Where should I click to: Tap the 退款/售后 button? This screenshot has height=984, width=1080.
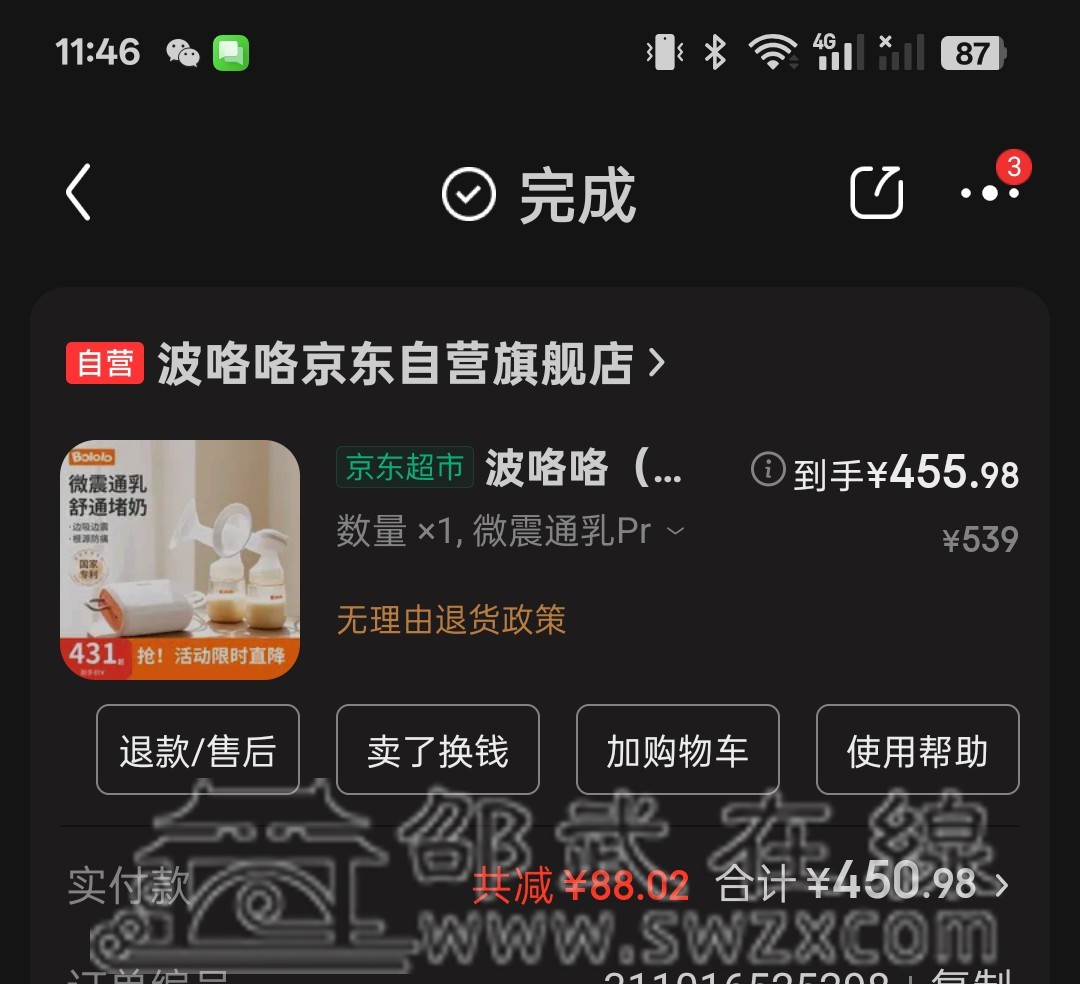[x=198, y=750]
